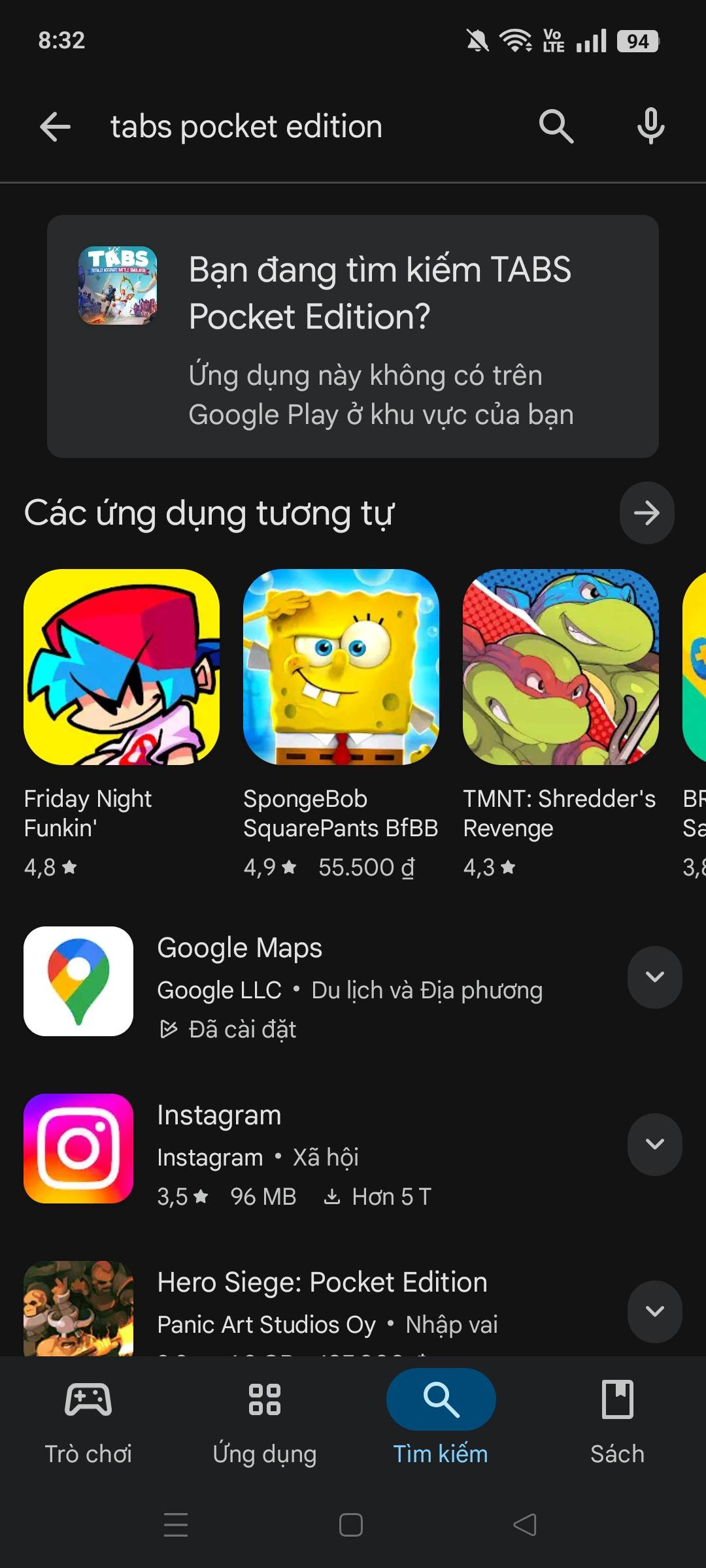Tap the system home button
706x1568 pixels.
[x=351, y=1525]
